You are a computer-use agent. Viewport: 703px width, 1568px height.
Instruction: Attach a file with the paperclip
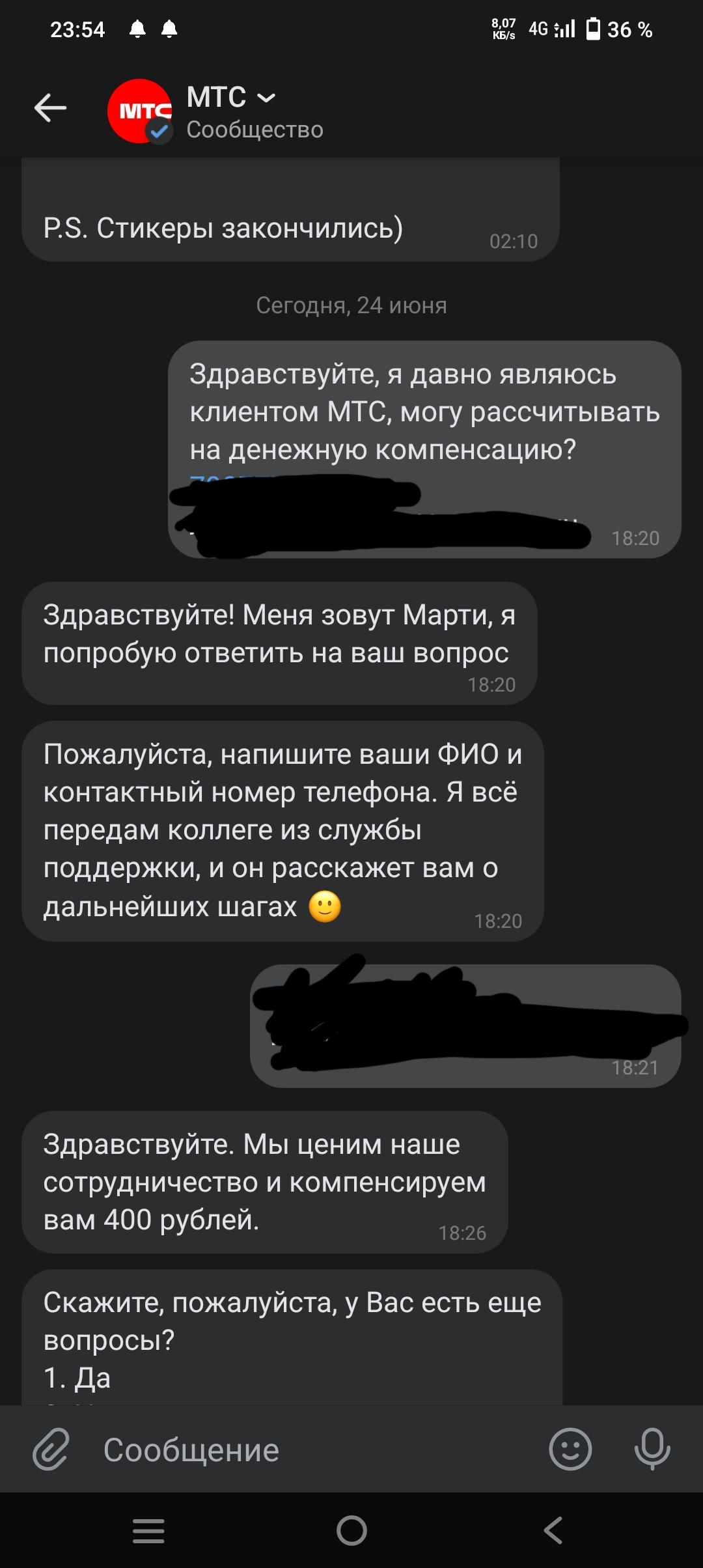pyautogui.click(x=51, y=1449)
